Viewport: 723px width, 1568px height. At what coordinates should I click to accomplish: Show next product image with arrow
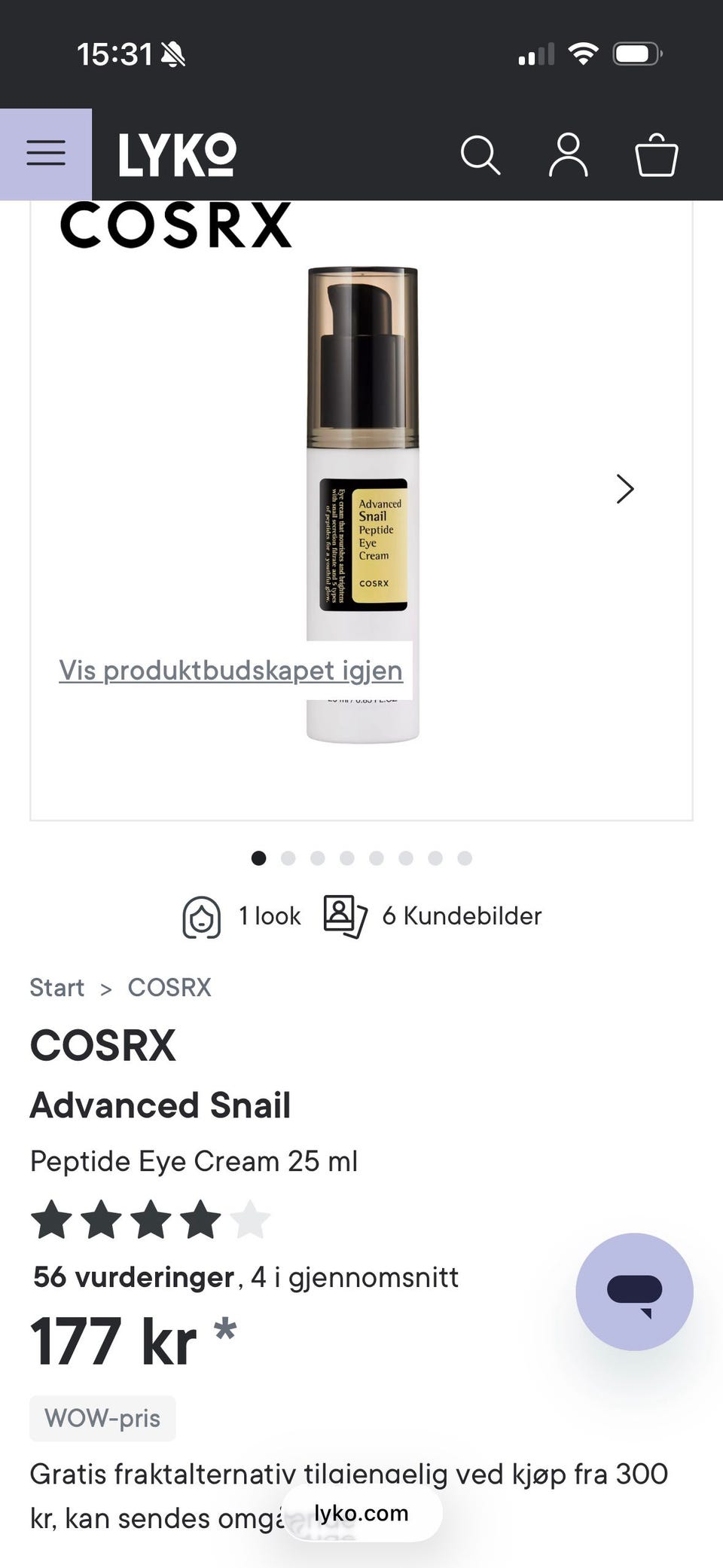click(x=624, y=489)
